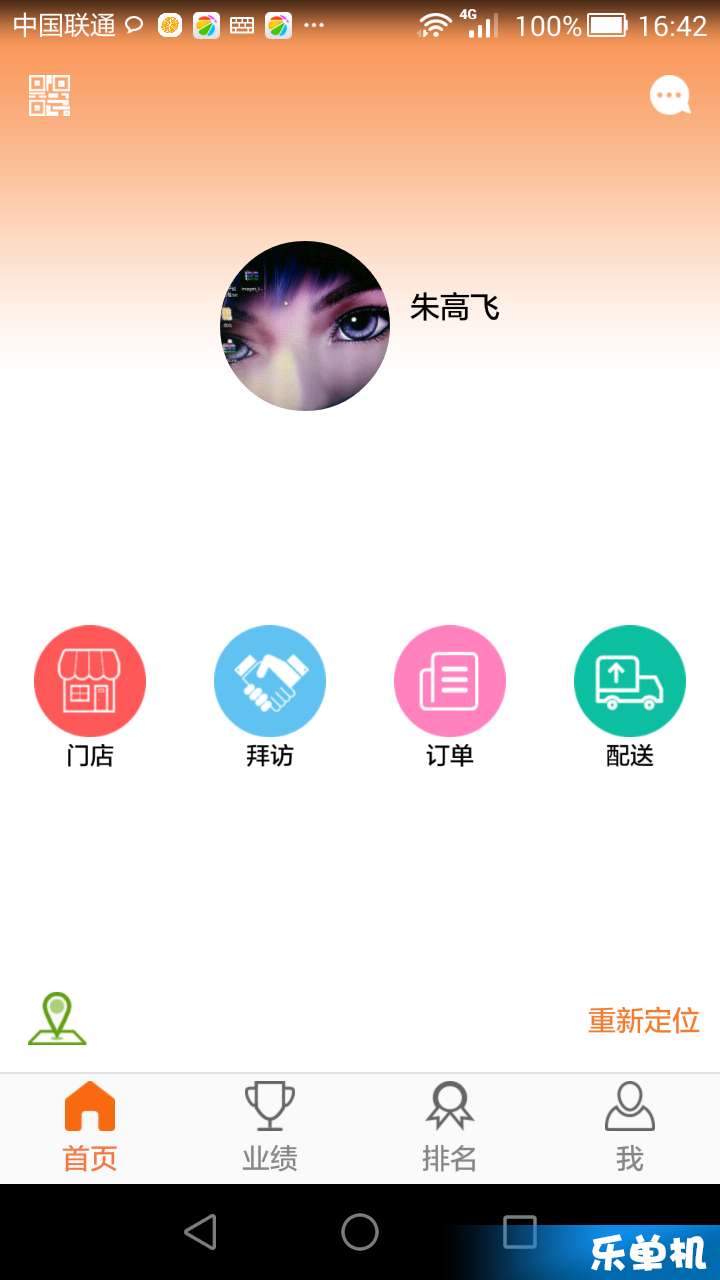Go back with the system back button
The width and height of the screenshot is (720, 1280).
click(200, 1232)
